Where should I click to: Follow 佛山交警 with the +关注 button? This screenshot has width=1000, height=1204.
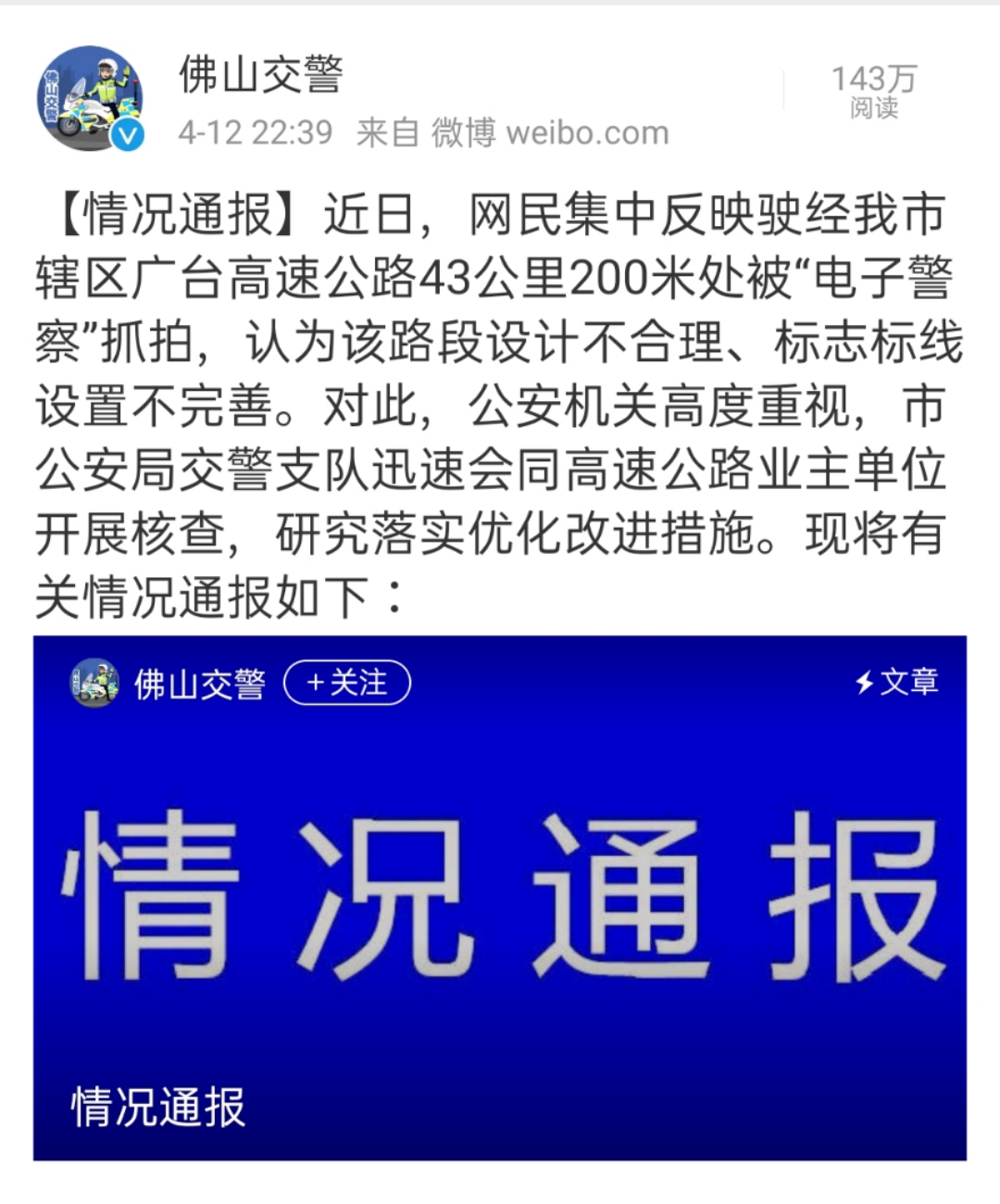click(x=347, y=684)
